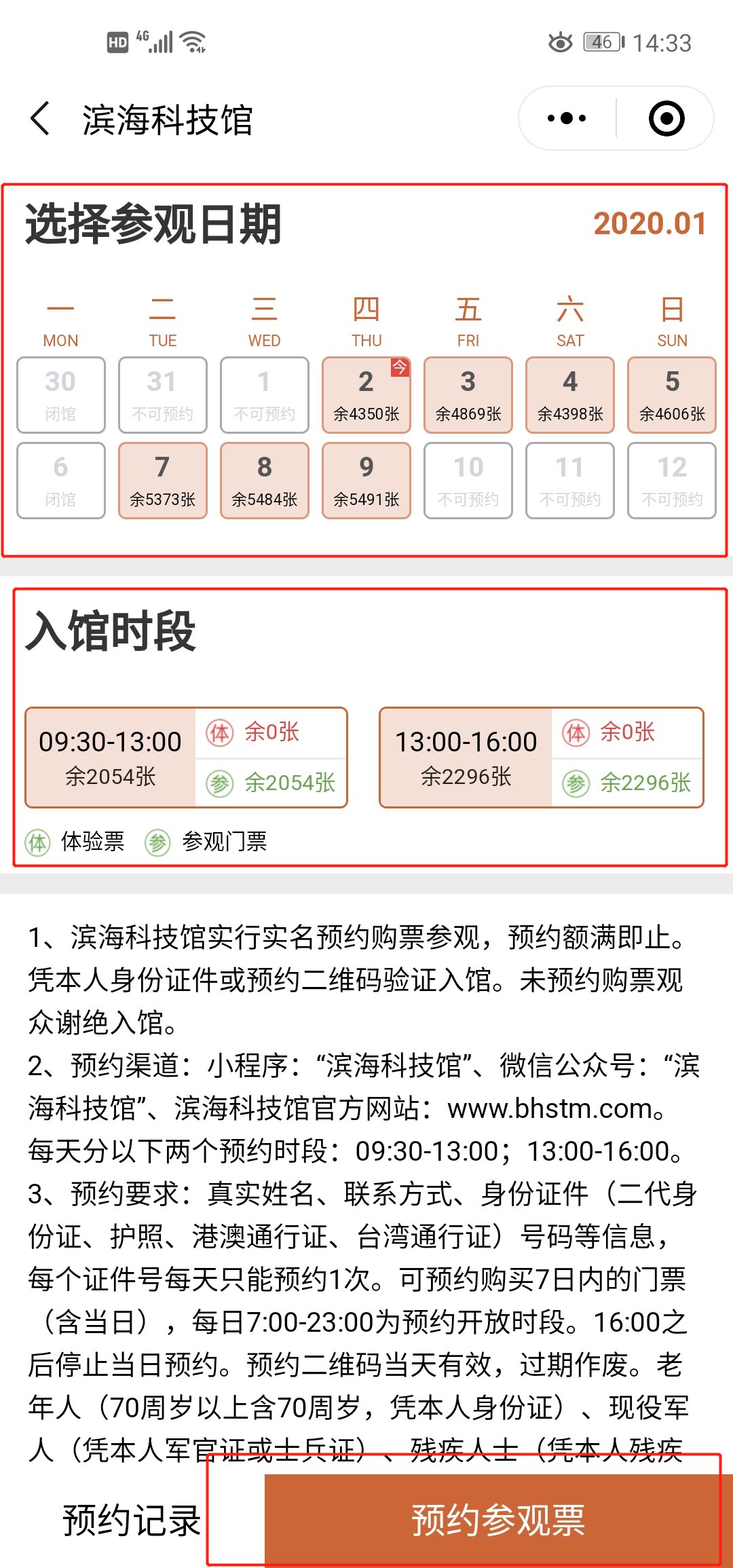Viewport: 733px width, 1568px height.
Task: Pick date 9 with 余5491张
Action: [366, 481]
